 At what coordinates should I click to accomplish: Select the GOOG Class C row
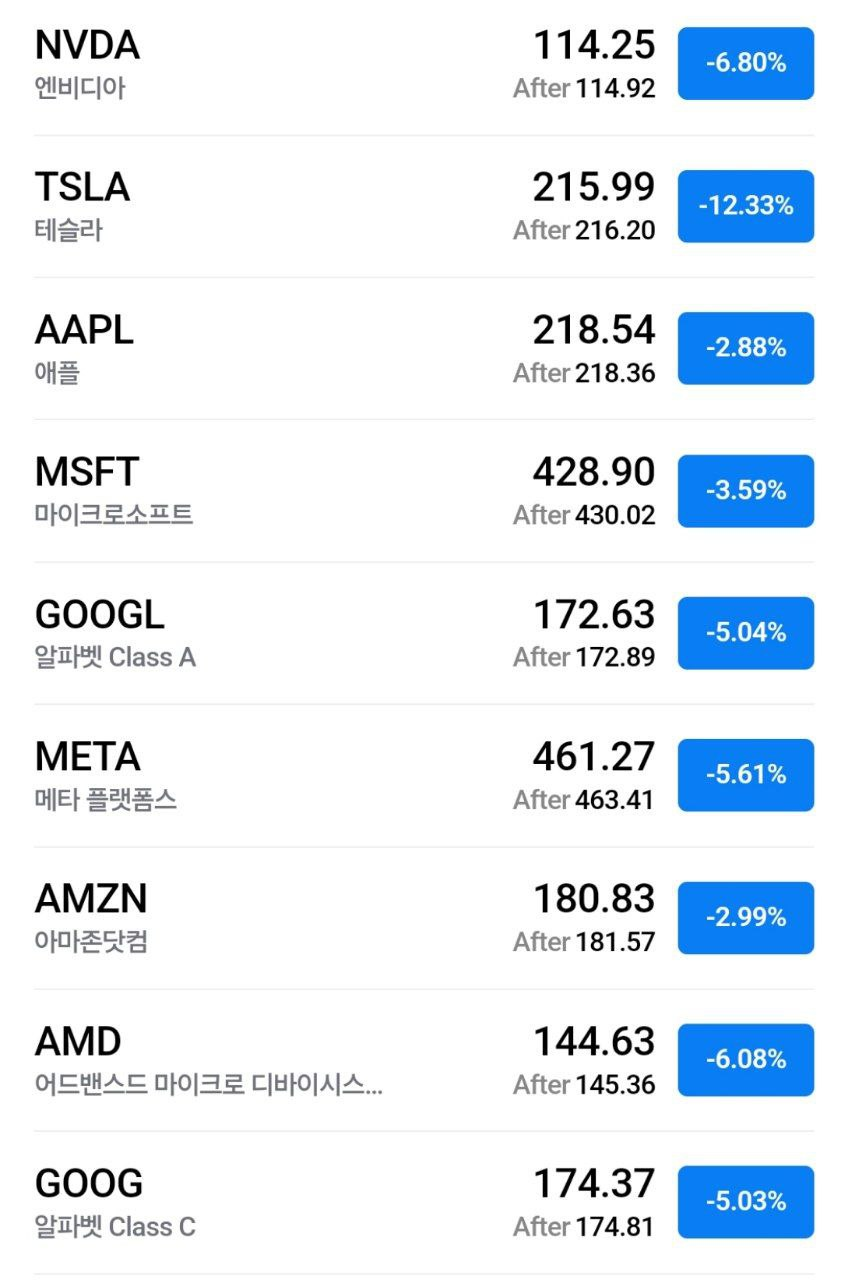click(x=89, y=1184)
